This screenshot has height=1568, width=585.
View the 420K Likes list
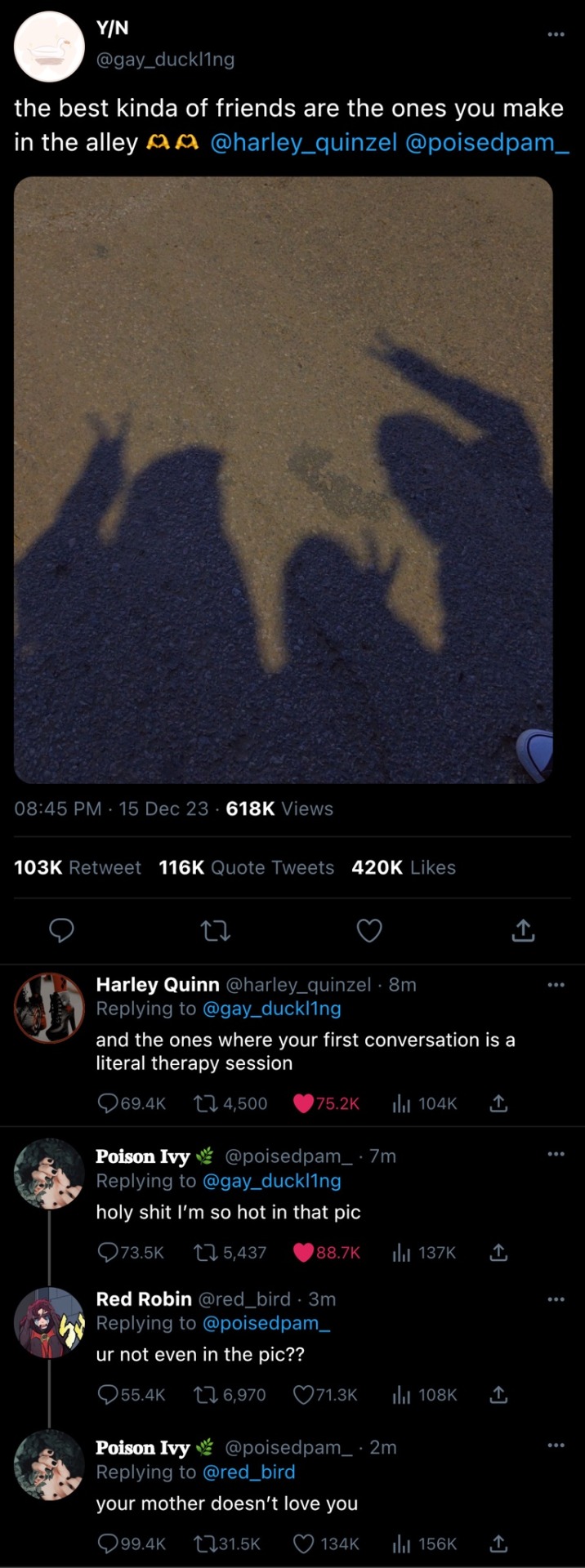click(404, 867)
